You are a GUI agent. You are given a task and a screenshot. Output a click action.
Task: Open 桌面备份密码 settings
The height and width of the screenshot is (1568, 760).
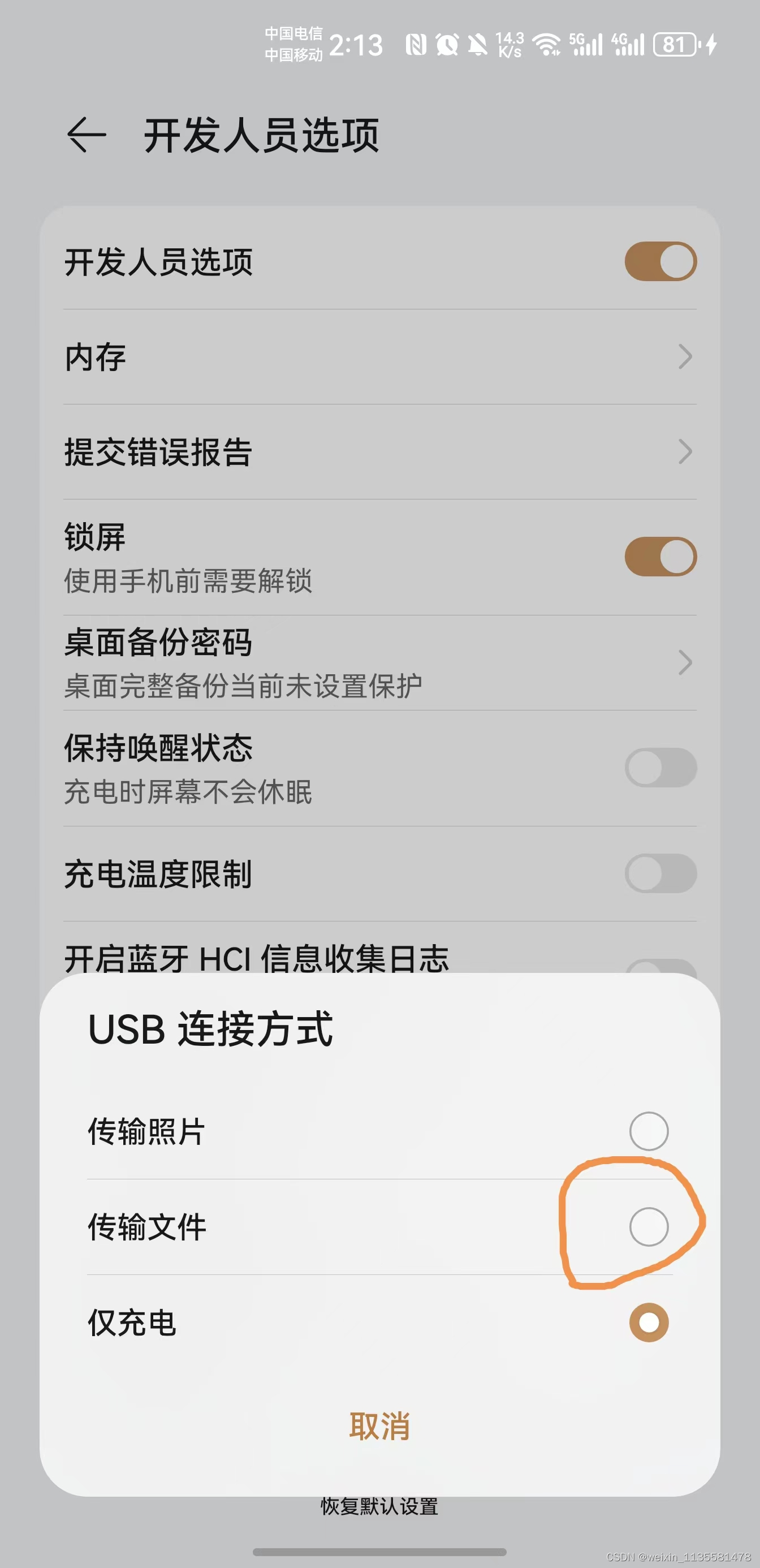click(379, 663)
